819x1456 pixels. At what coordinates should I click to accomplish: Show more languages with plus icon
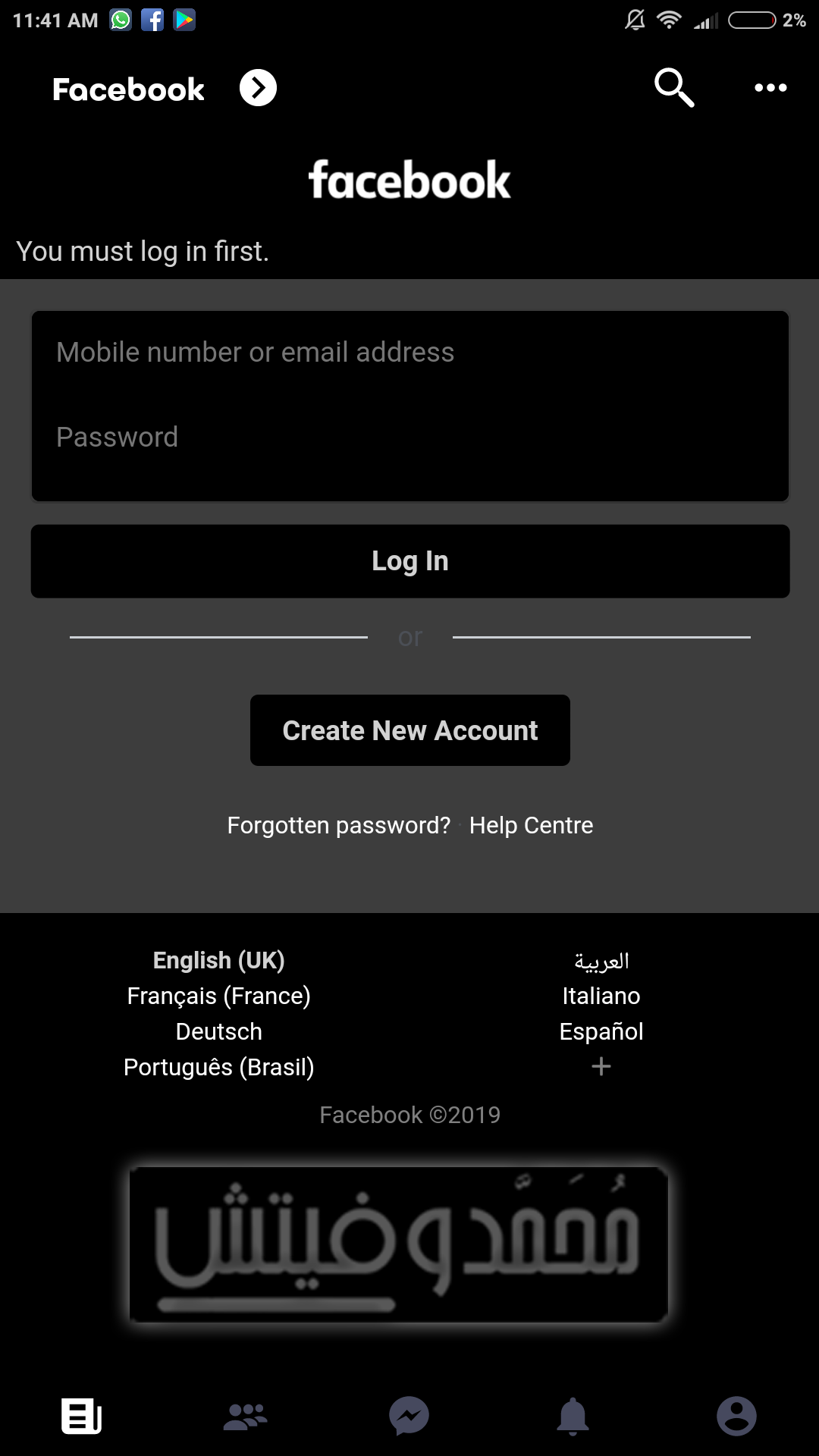click(x=601, y=1066)
